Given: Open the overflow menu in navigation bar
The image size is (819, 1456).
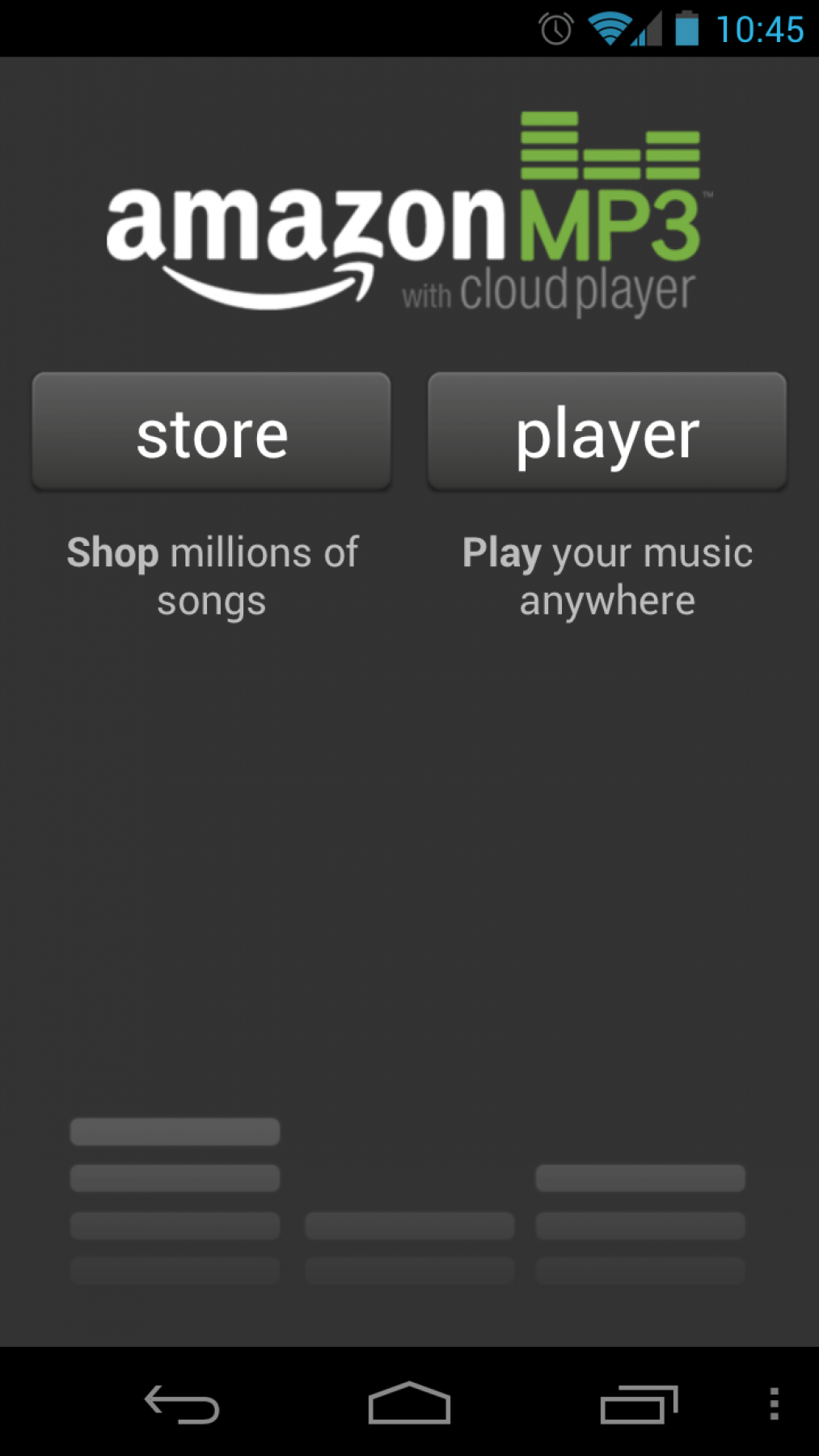Looking at the screenshot, I should 774,1403.
